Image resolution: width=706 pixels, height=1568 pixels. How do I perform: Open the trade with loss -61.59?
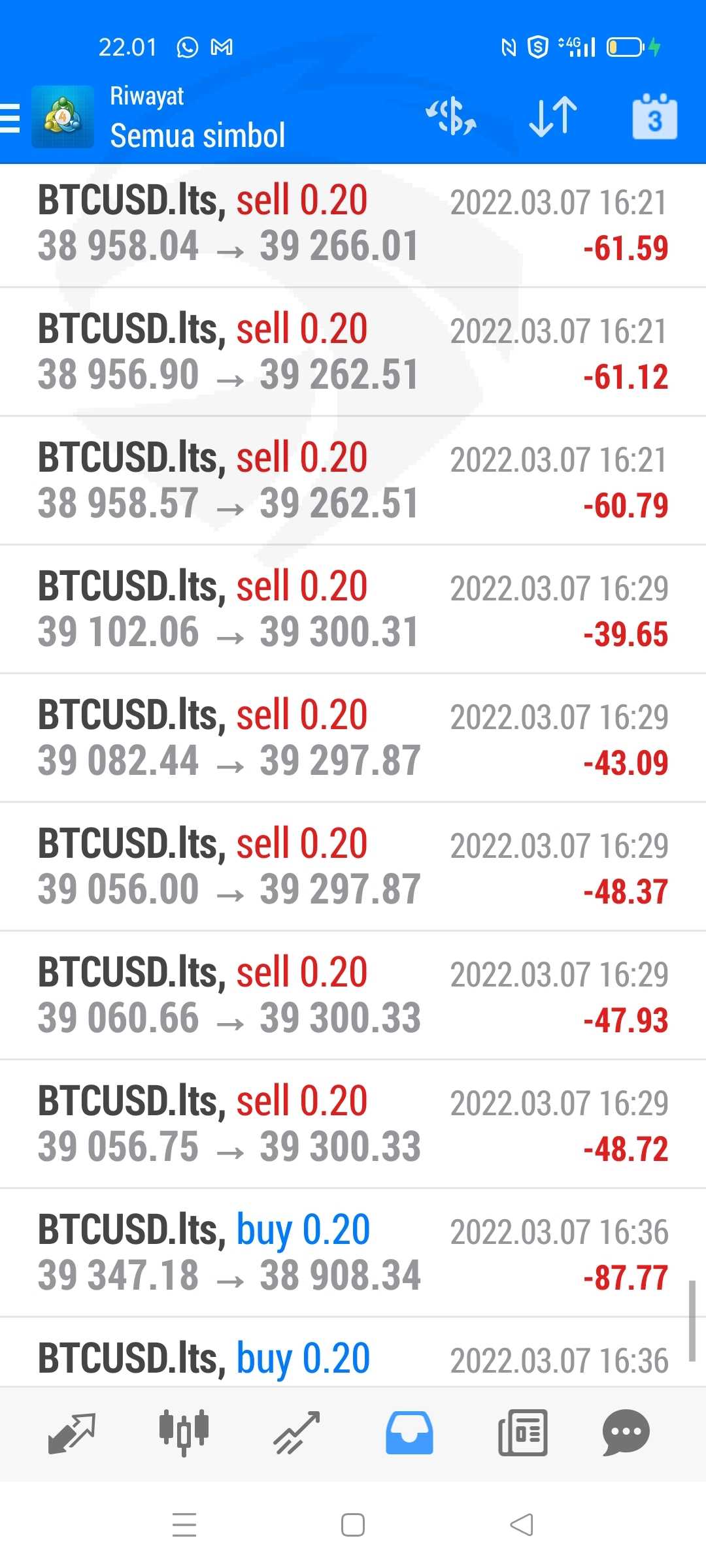coord(353,224)
